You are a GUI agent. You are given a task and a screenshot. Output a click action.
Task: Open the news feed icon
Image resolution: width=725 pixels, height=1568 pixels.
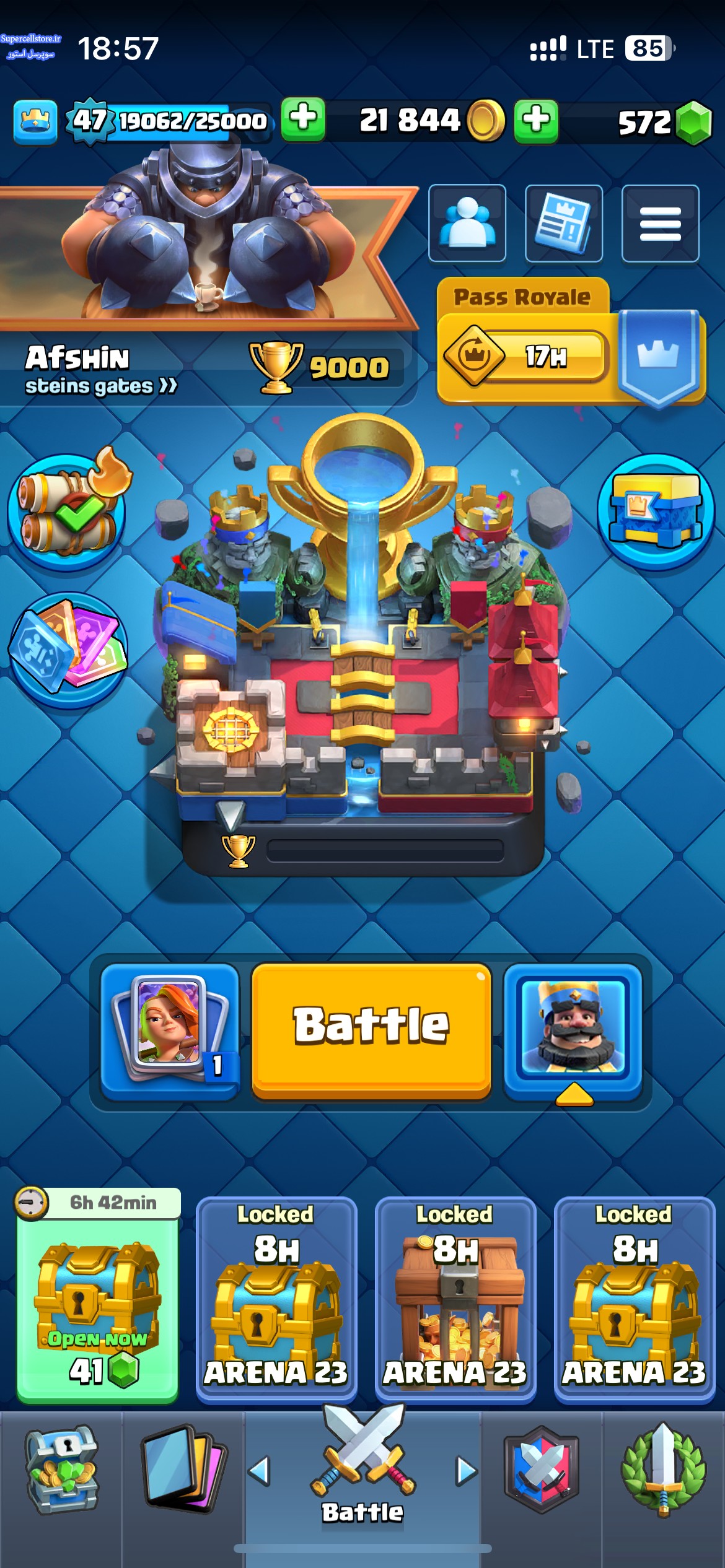564,223
